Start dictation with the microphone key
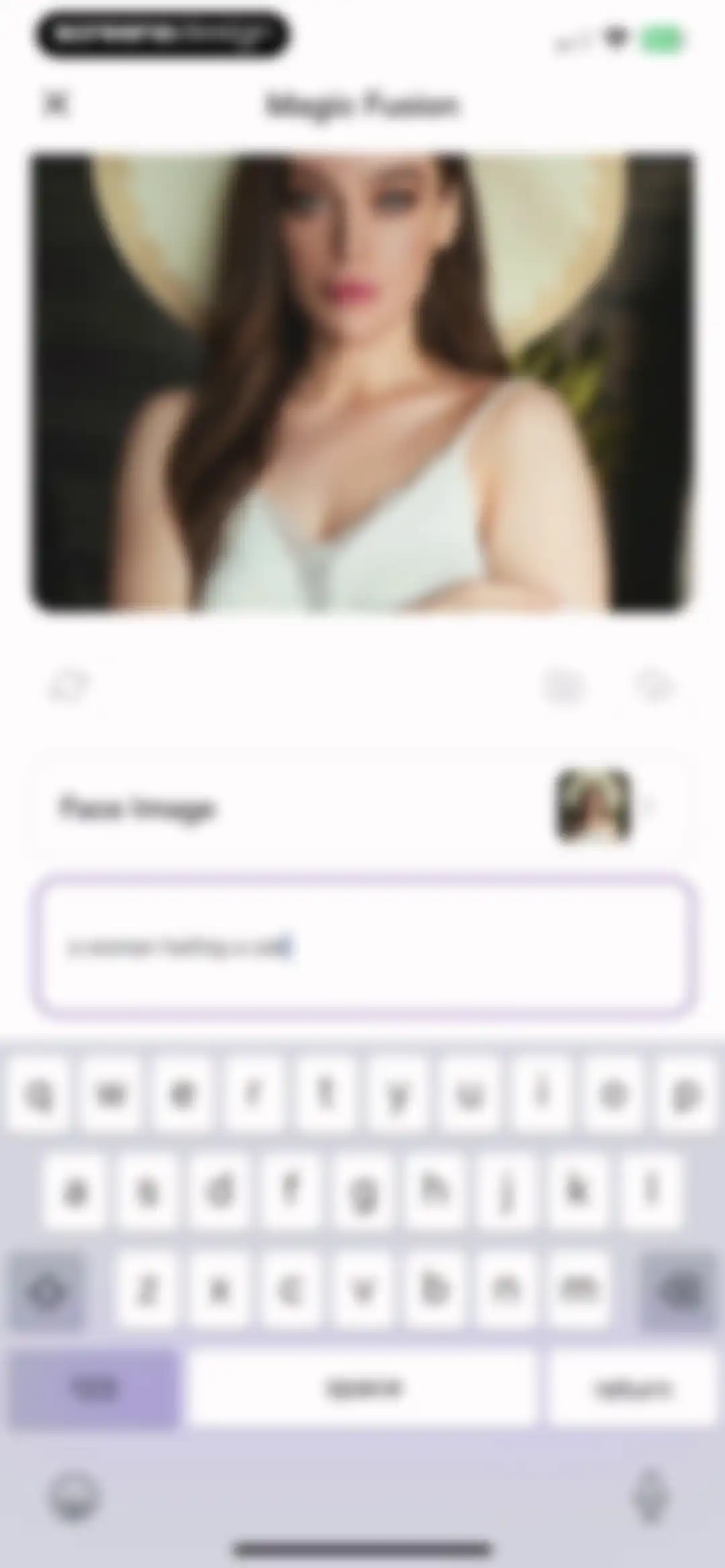Image resolution: width=725 pixels, height=1568 pixels. pos(650,1496)
